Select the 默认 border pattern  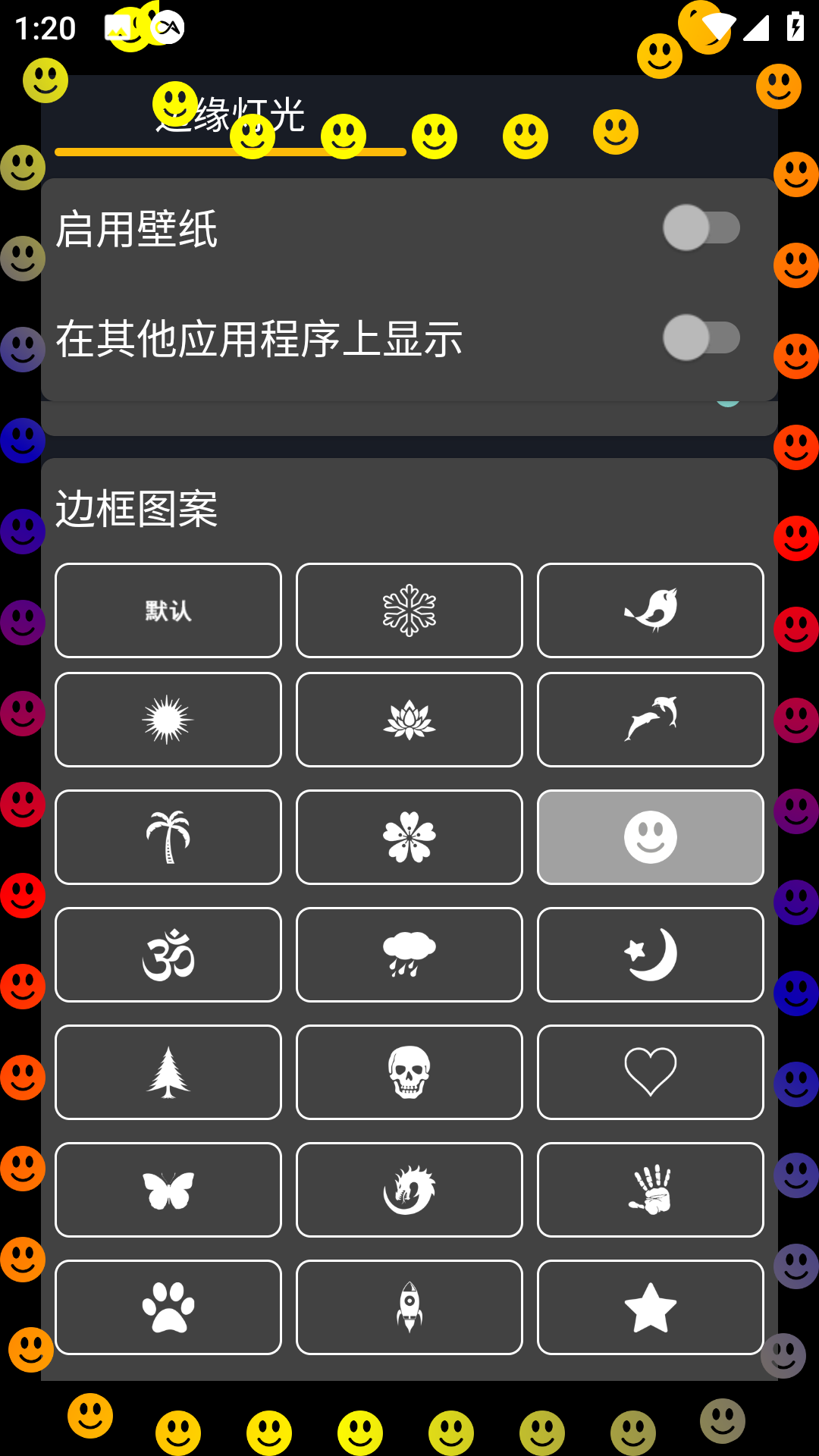click(x=168, y=610)
